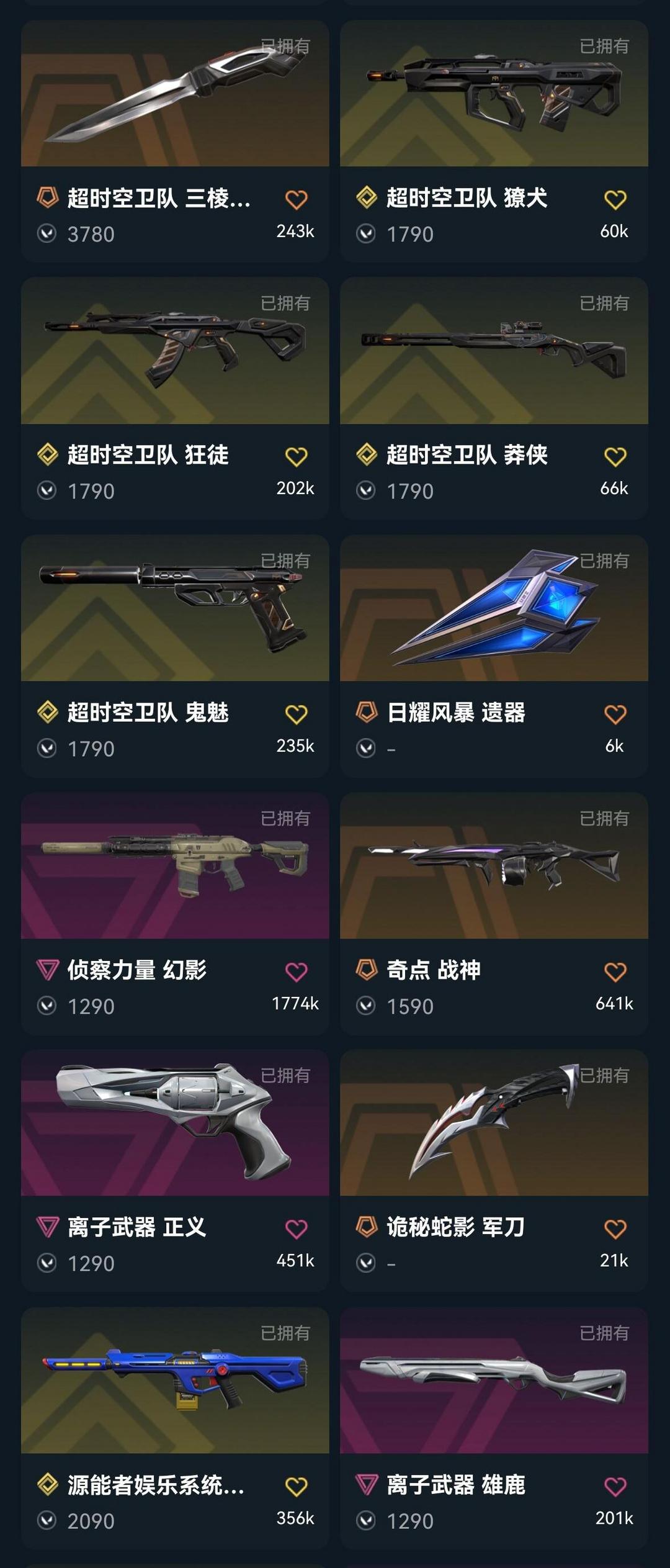View the 奇点 战神 skin details

[494, 866]
